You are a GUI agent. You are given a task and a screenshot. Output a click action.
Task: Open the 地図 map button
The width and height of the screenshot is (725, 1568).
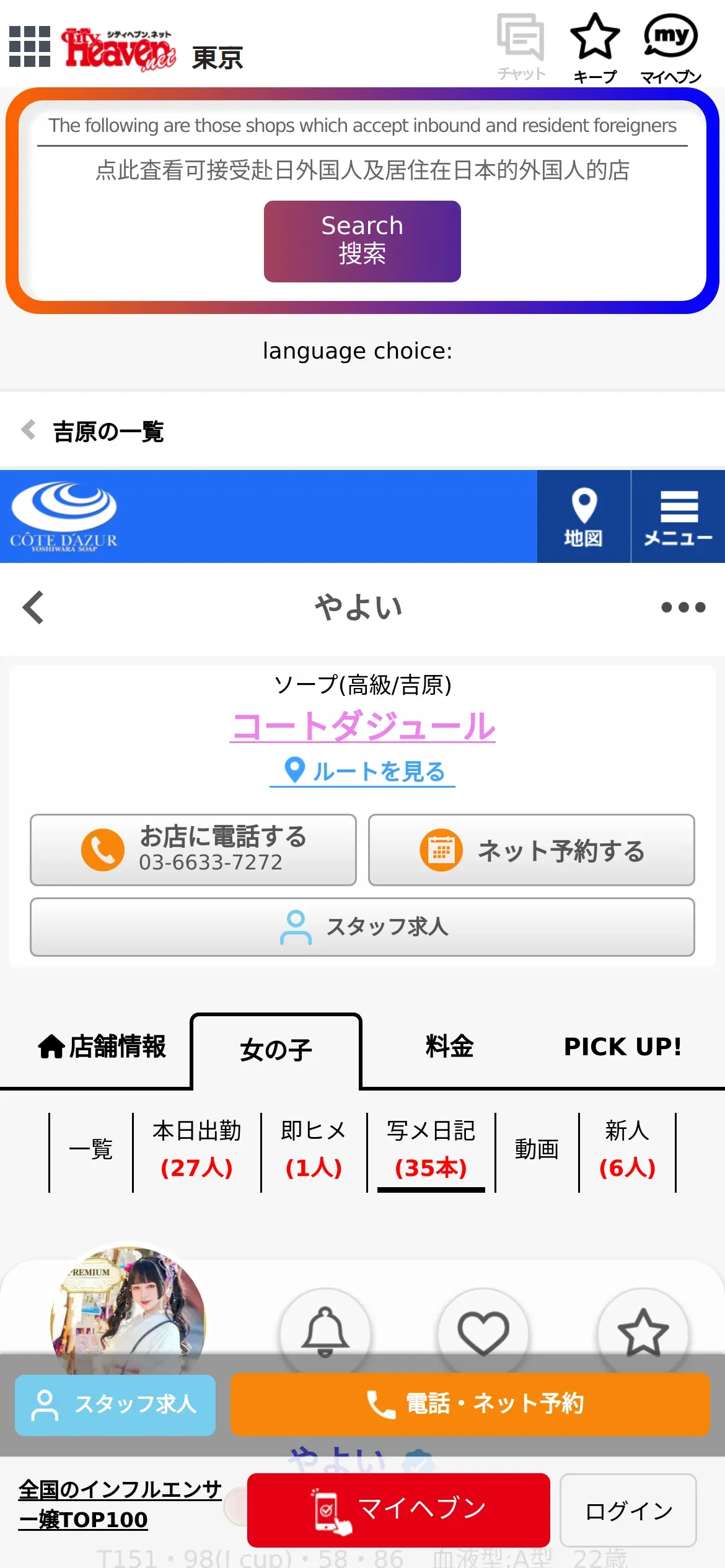click(583, 516)
